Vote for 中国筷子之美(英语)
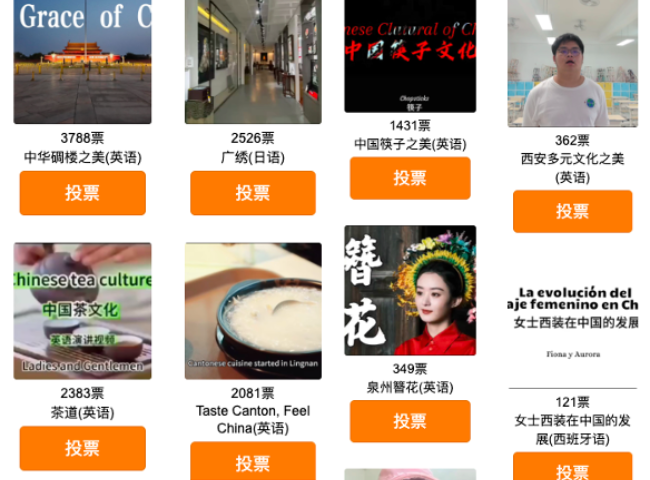 pyautogui.click(x=410, y=178)
